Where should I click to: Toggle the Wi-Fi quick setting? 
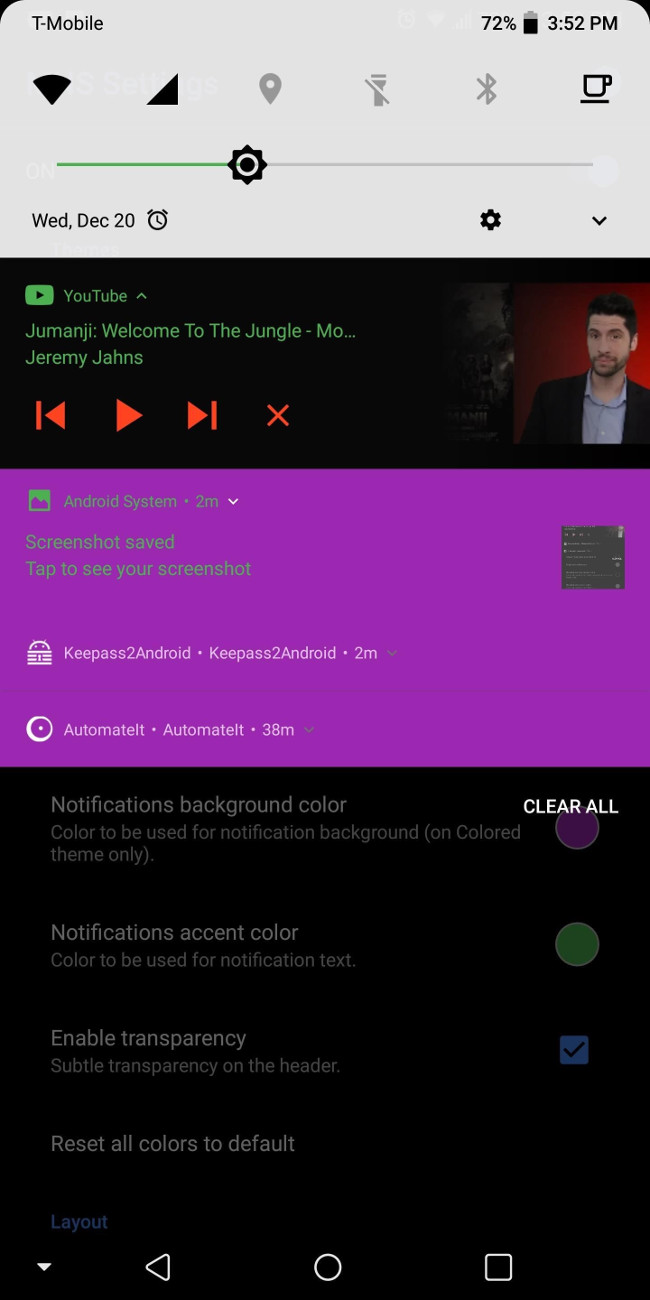tap(52, 89)
